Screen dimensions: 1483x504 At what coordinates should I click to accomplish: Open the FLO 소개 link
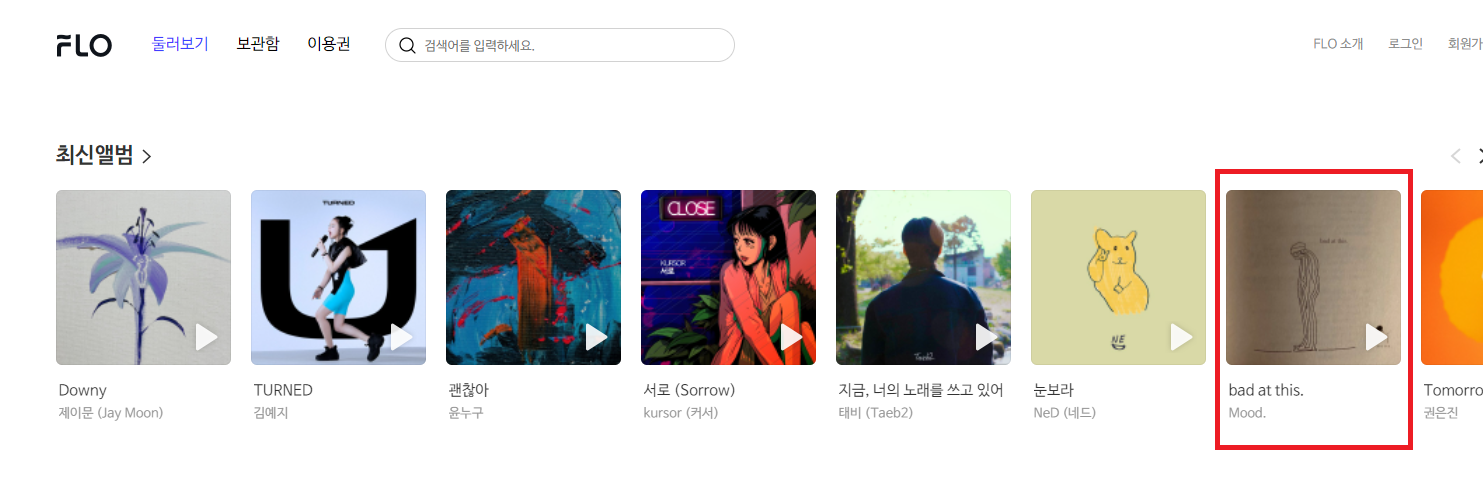(1338, 44)
